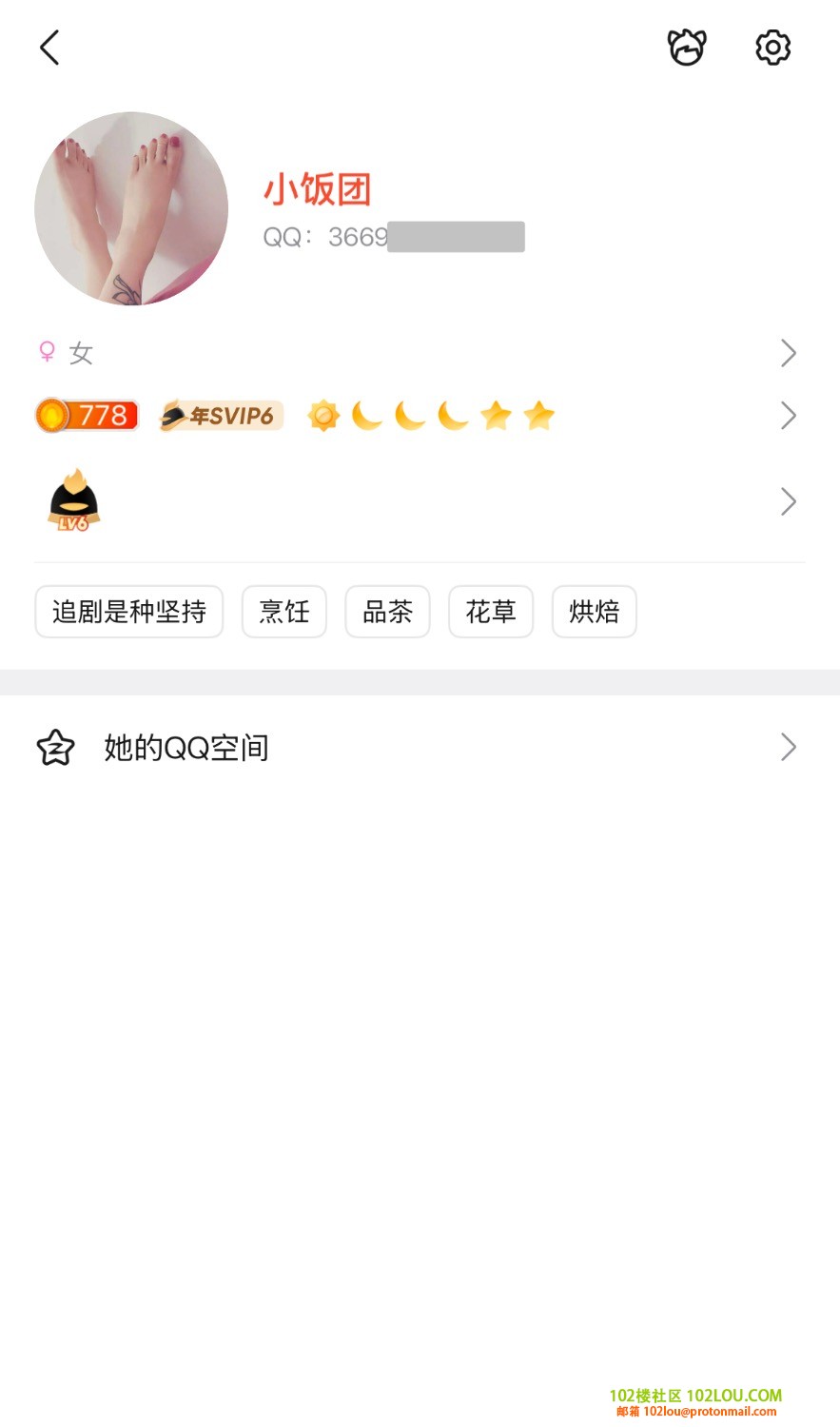840x1427 pixels.
Task: Tap the 品茶 interest tag
Action: coord(387,612)
